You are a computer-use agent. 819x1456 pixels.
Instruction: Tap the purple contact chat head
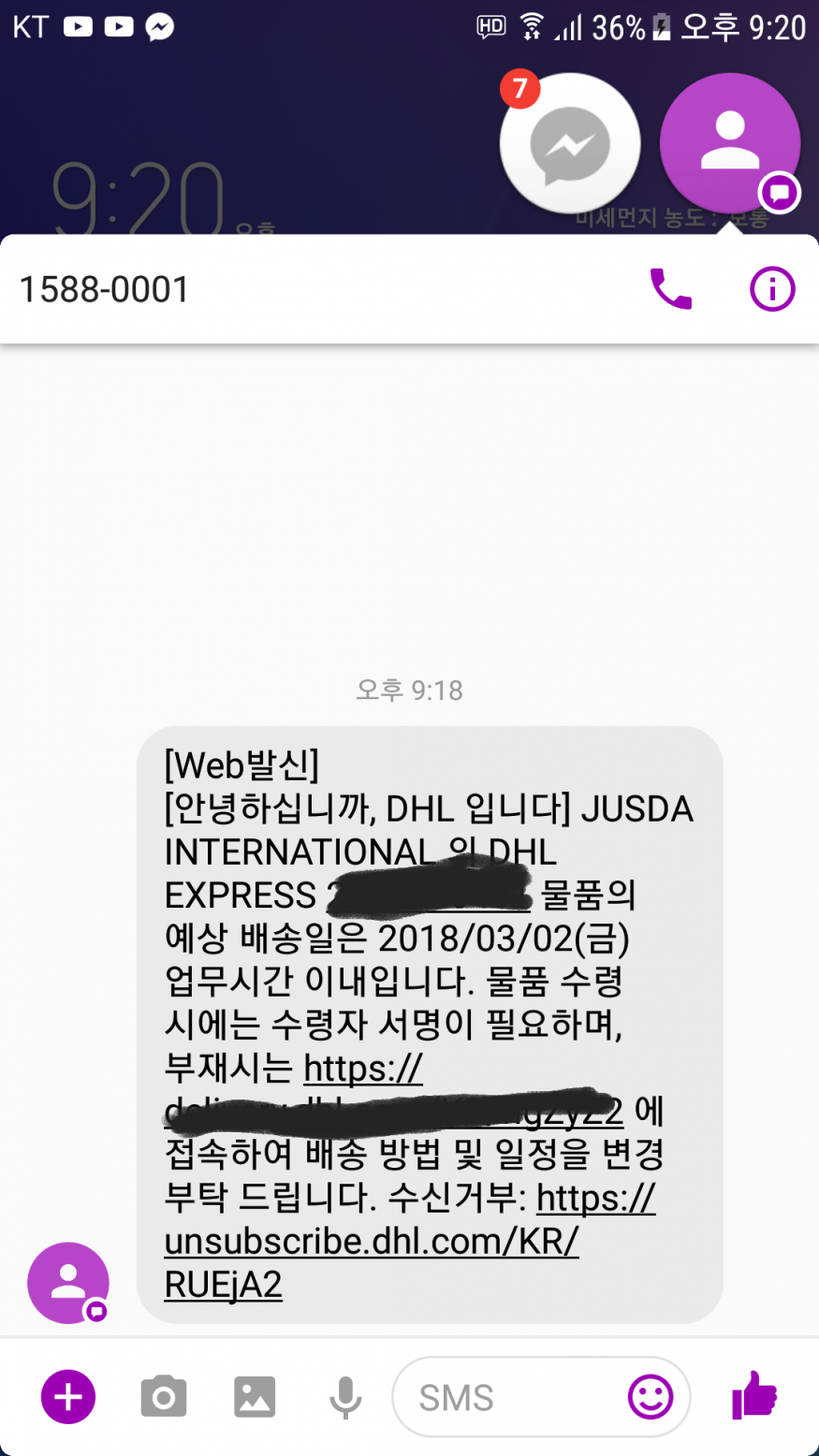730,143
